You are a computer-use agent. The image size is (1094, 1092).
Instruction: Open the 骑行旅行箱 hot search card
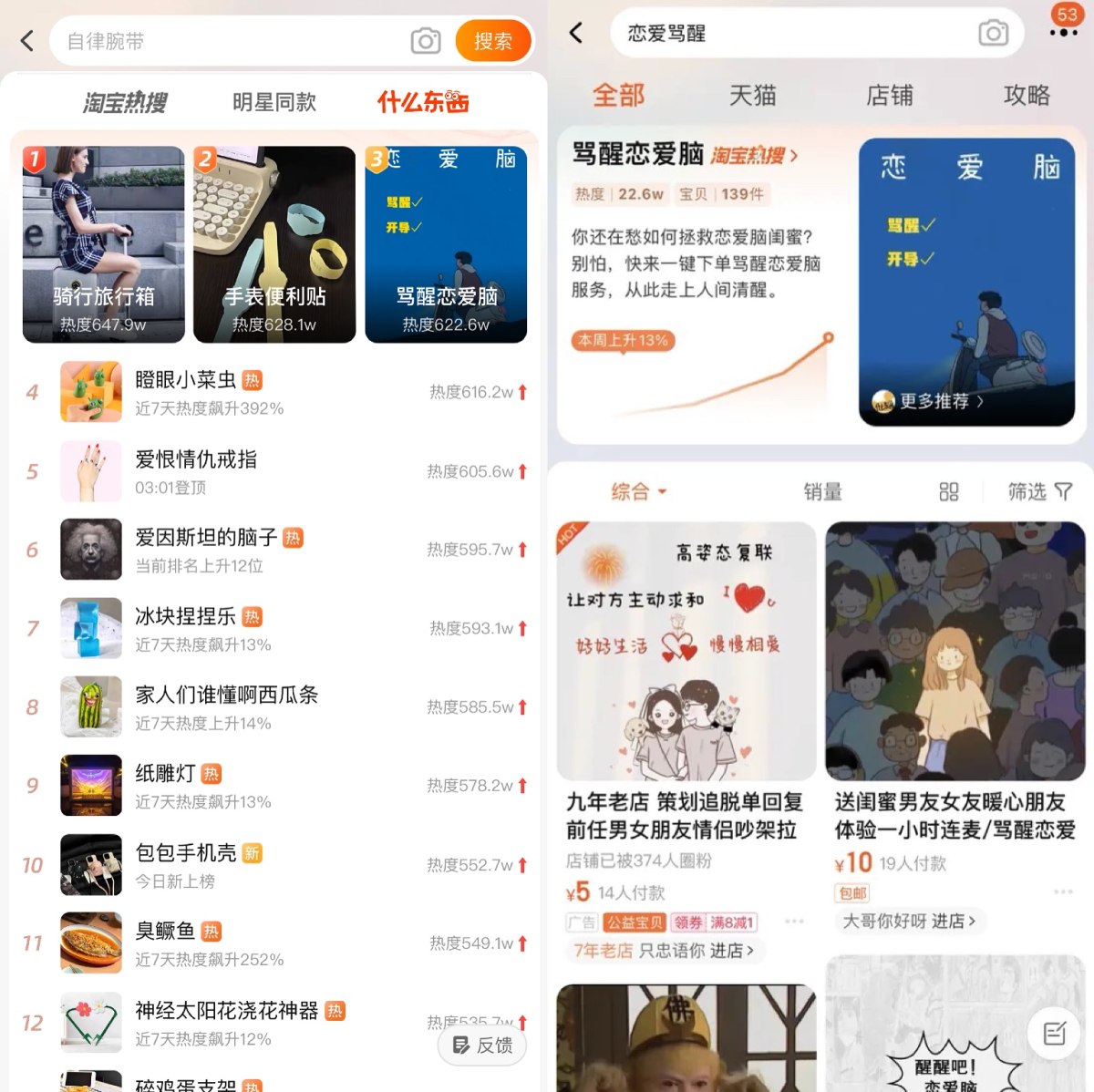(x=103, y=244)
